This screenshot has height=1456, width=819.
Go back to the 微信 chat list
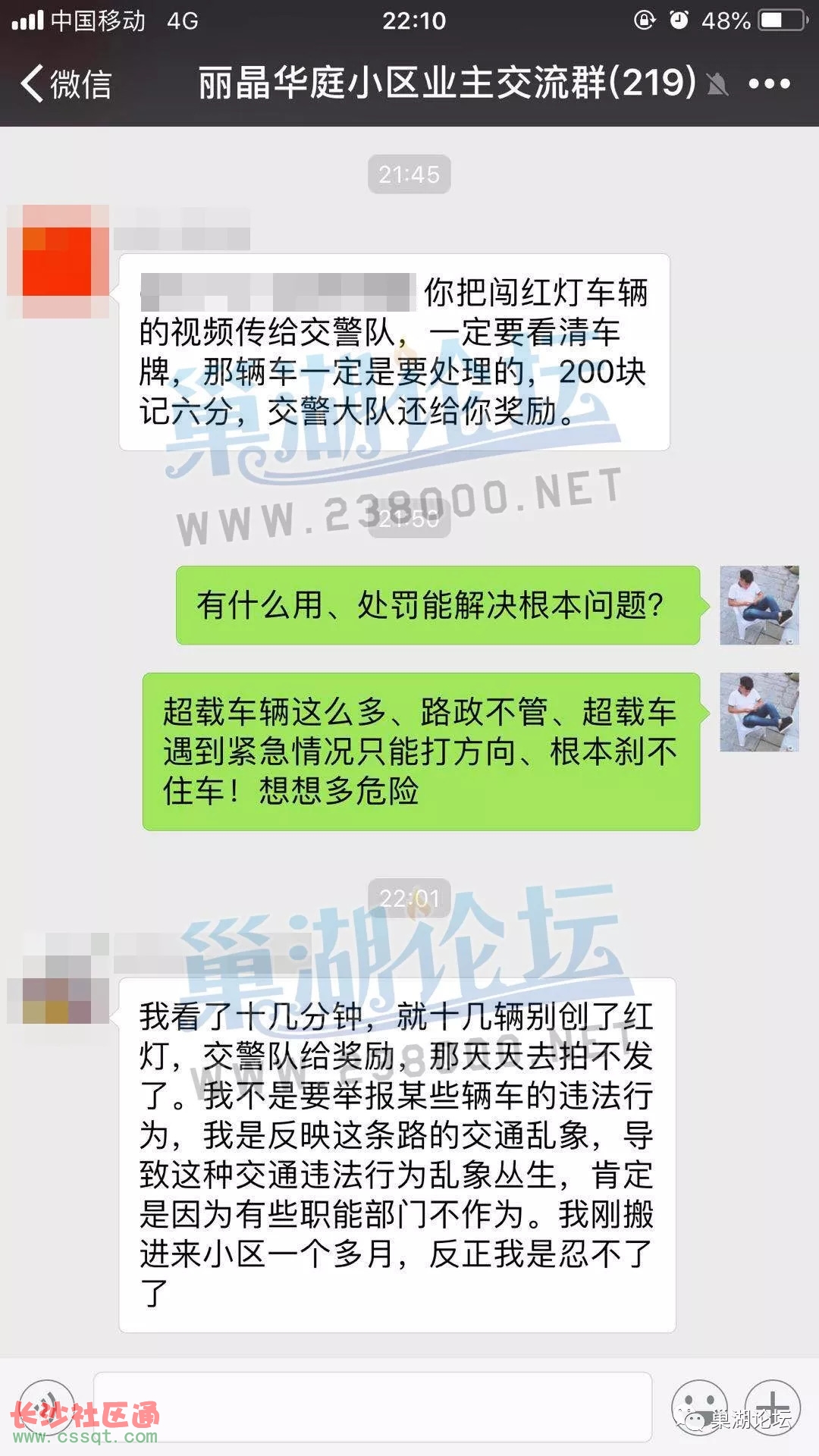(67, 83)
